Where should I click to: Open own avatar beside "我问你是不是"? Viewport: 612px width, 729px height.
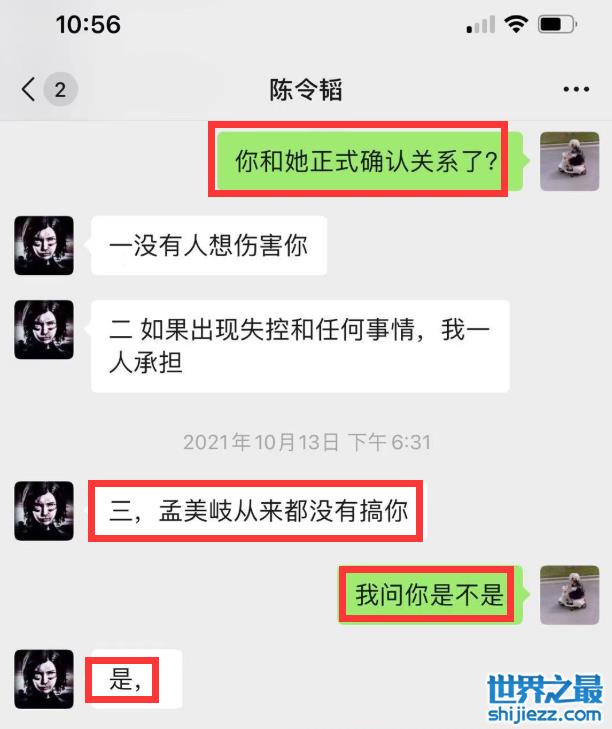click(x=569, y=595)
